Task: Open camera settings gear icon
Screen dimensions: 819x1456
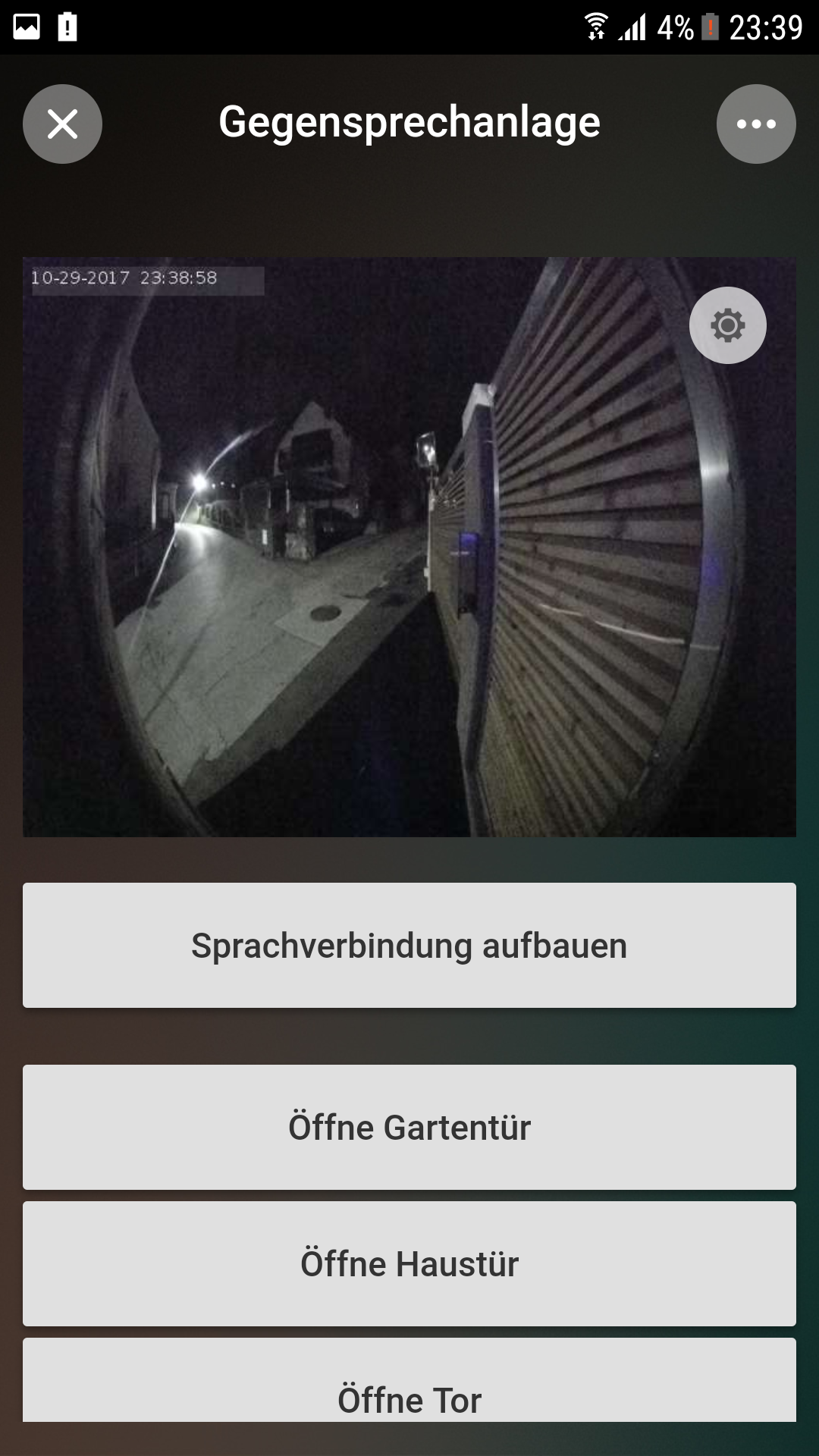Action: click(x=727, y=325)
